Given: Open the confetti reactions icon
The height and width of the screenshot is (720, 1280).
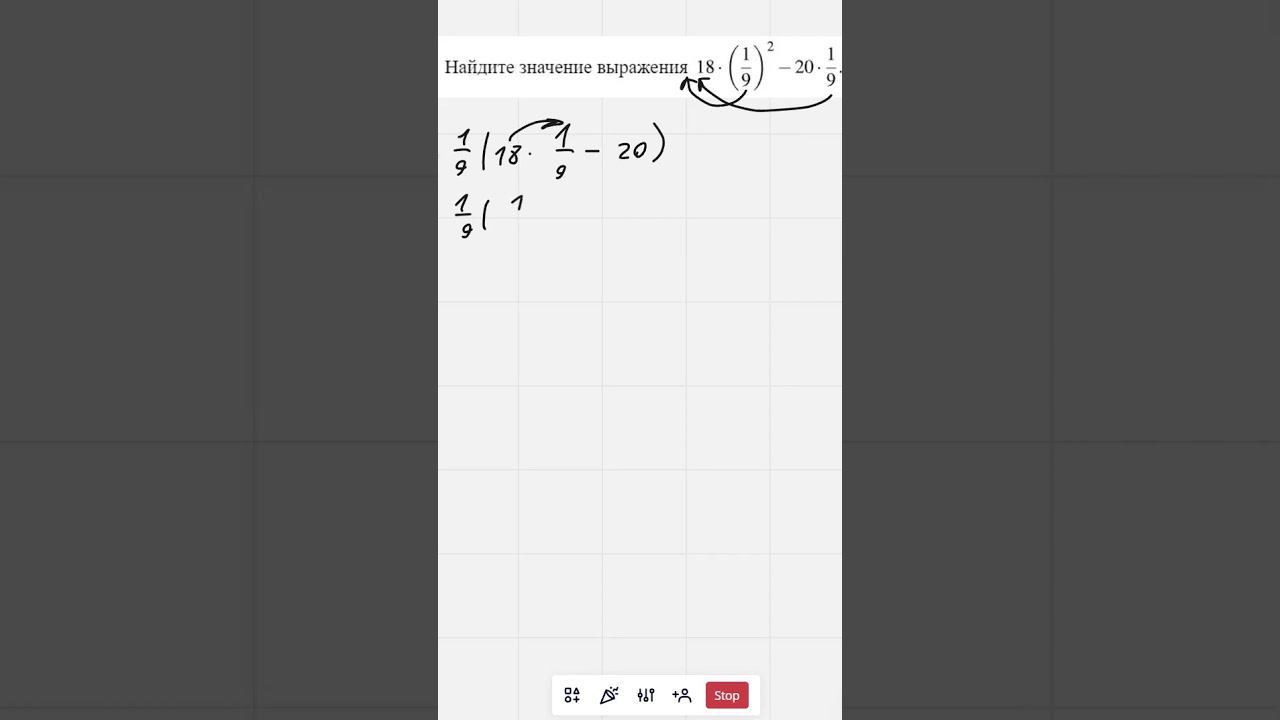Looking at the screenshot, I should point(609,695).
